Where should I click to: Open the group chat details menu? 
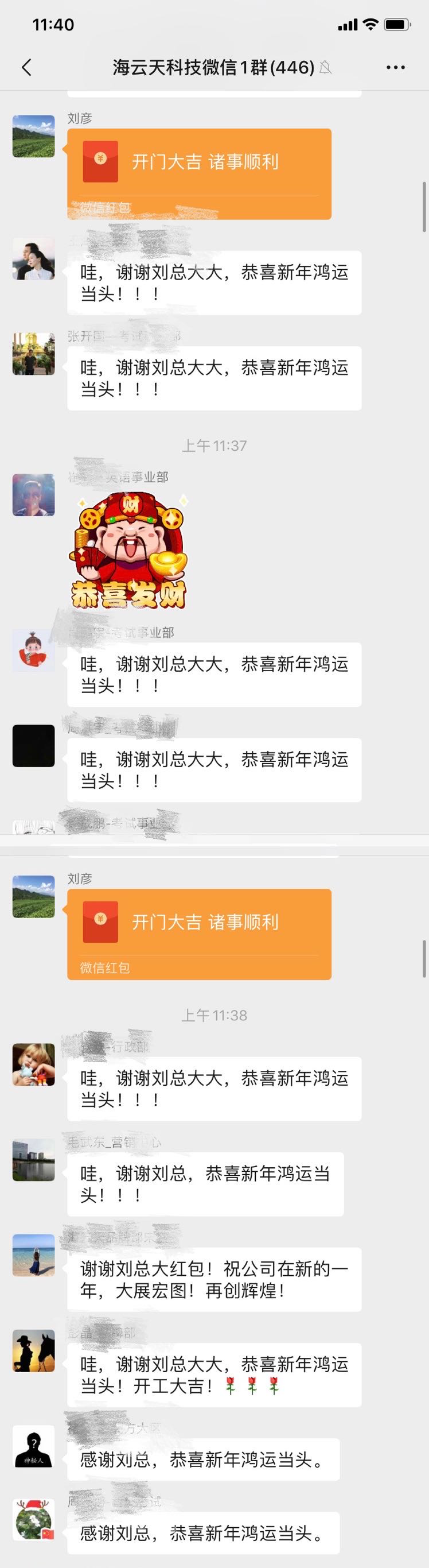[396, 67]
